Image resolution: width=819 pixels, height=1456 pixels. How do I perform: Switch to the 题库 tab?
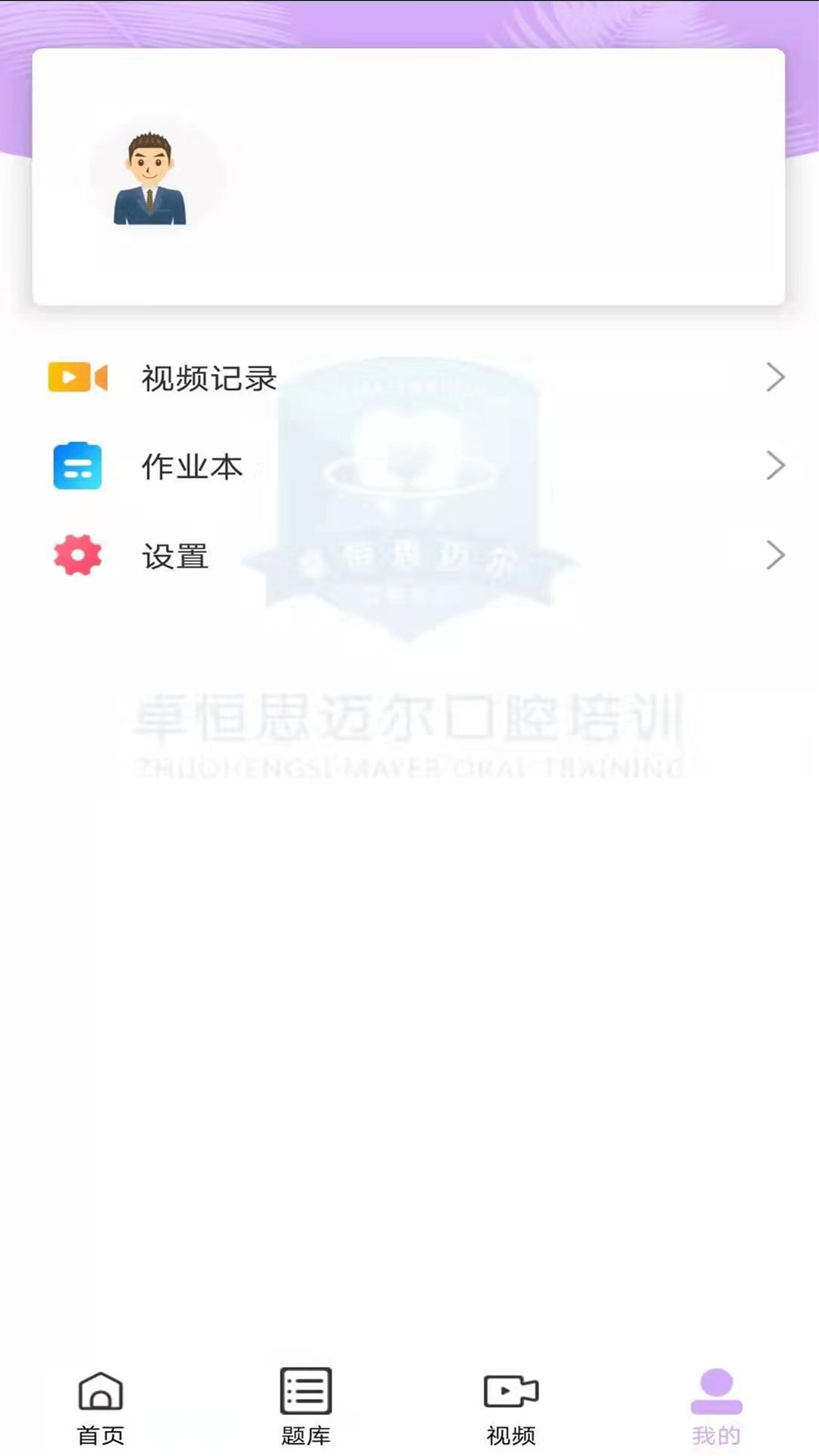coord(306,1407)
